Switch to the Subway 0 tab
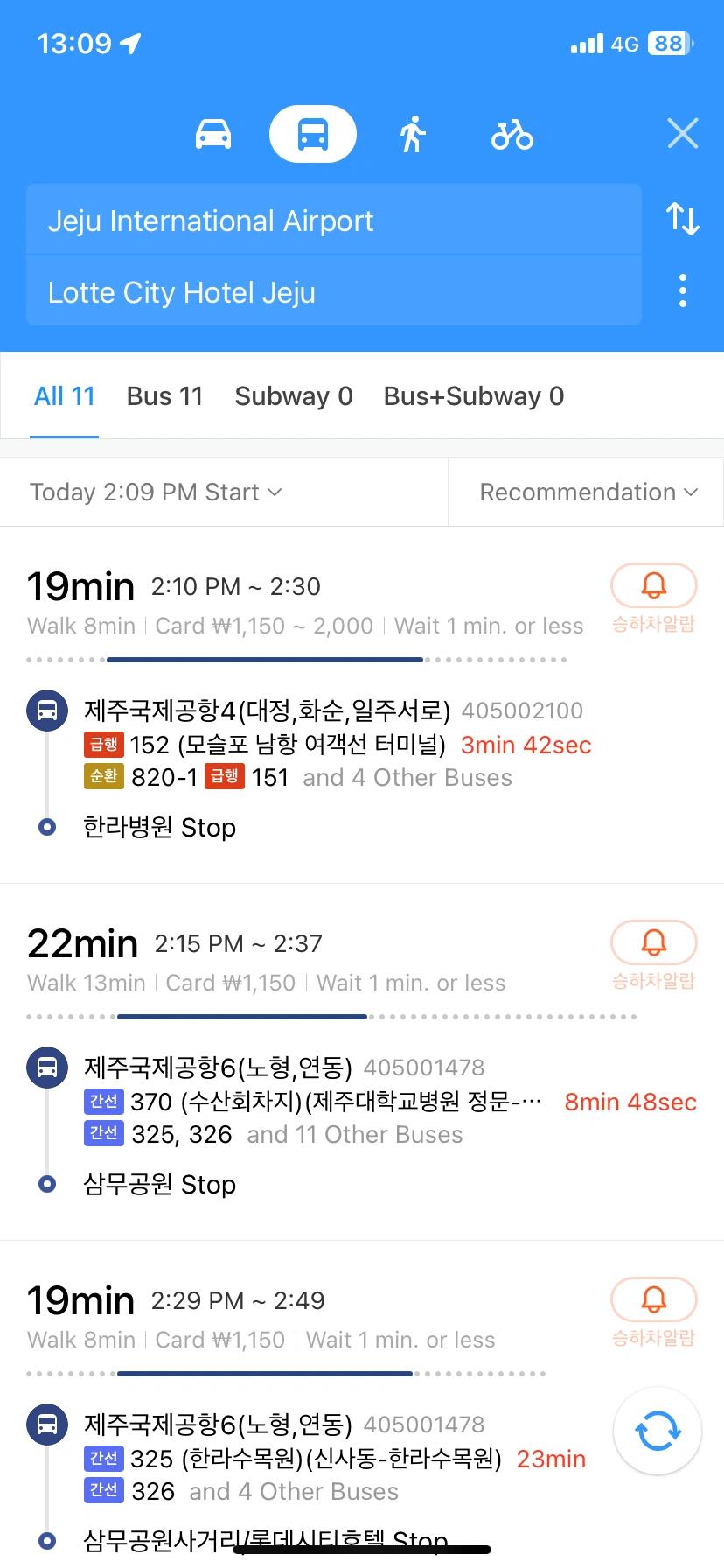The height and width of the screenshot is (1568, 724). [294, 396]
